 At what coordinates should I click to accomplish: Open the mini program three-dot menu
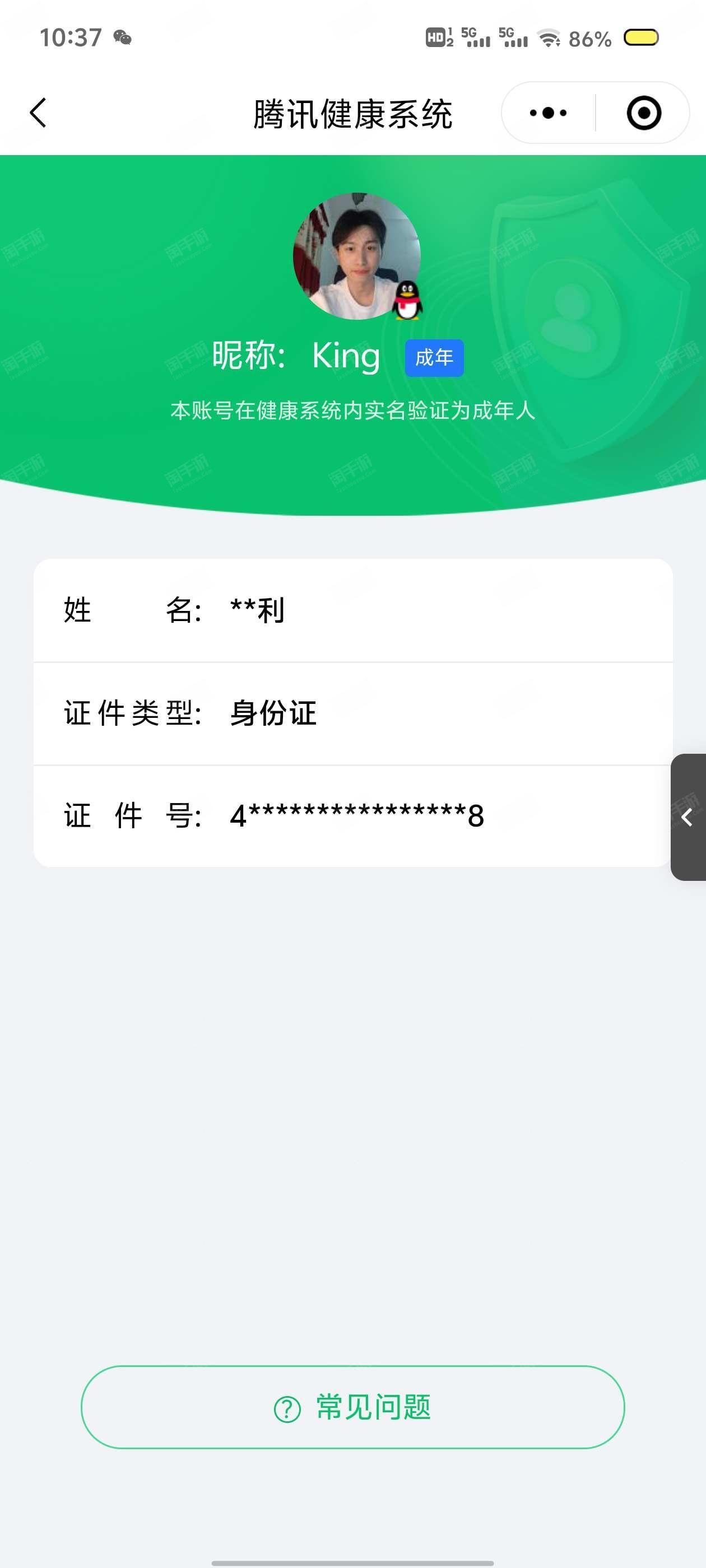click(548, 113)
